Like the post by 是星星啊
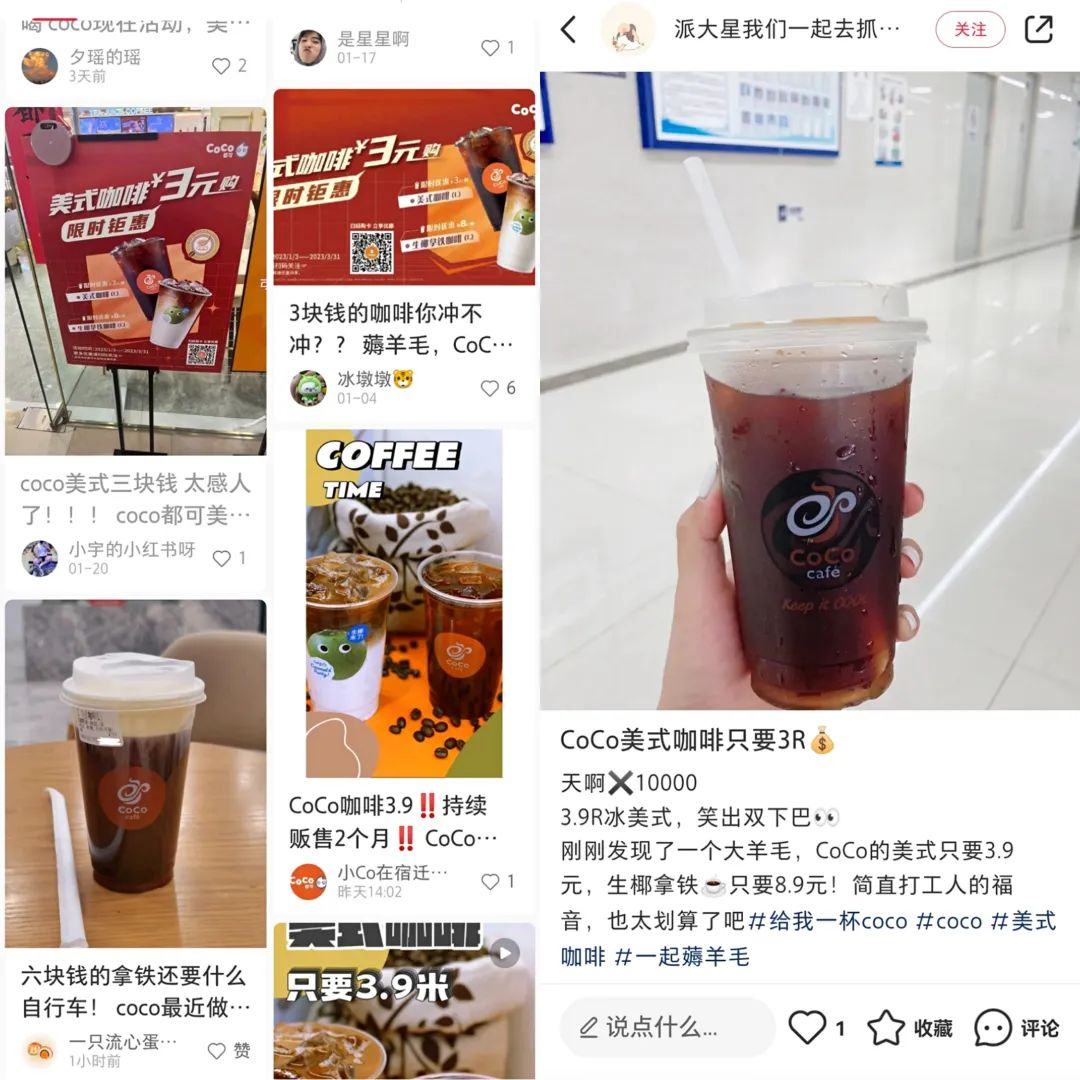 pyautogui.click(x=490, y=47)
